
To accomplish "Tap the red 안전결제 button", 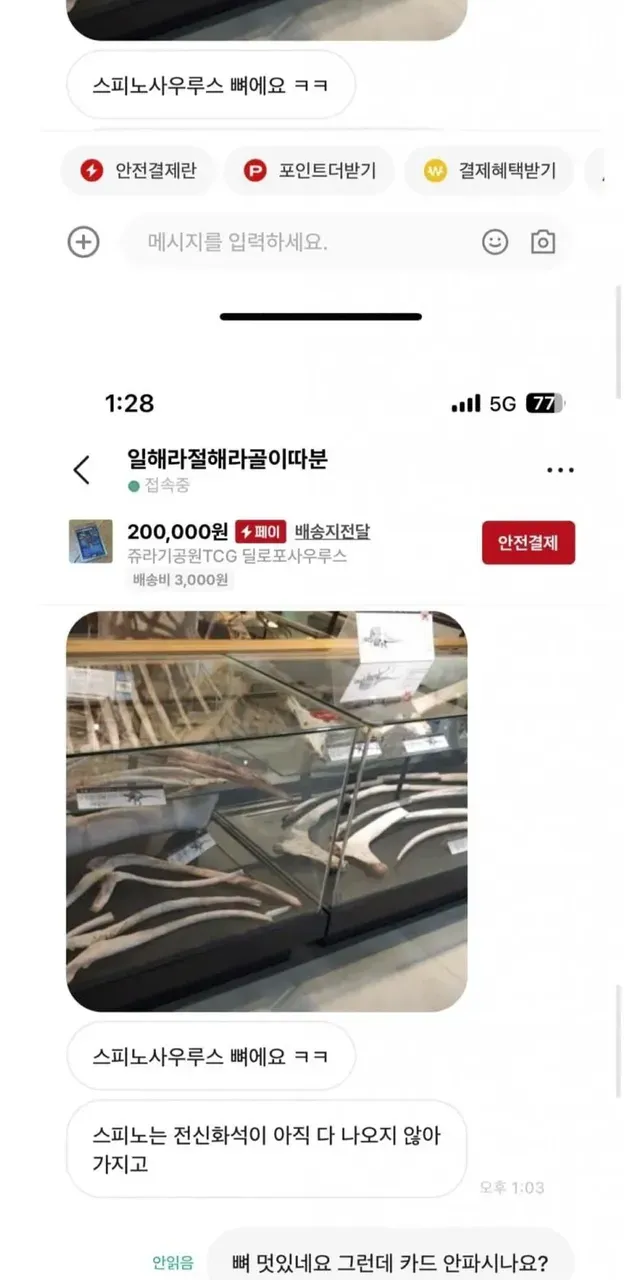I will (528, 543).
